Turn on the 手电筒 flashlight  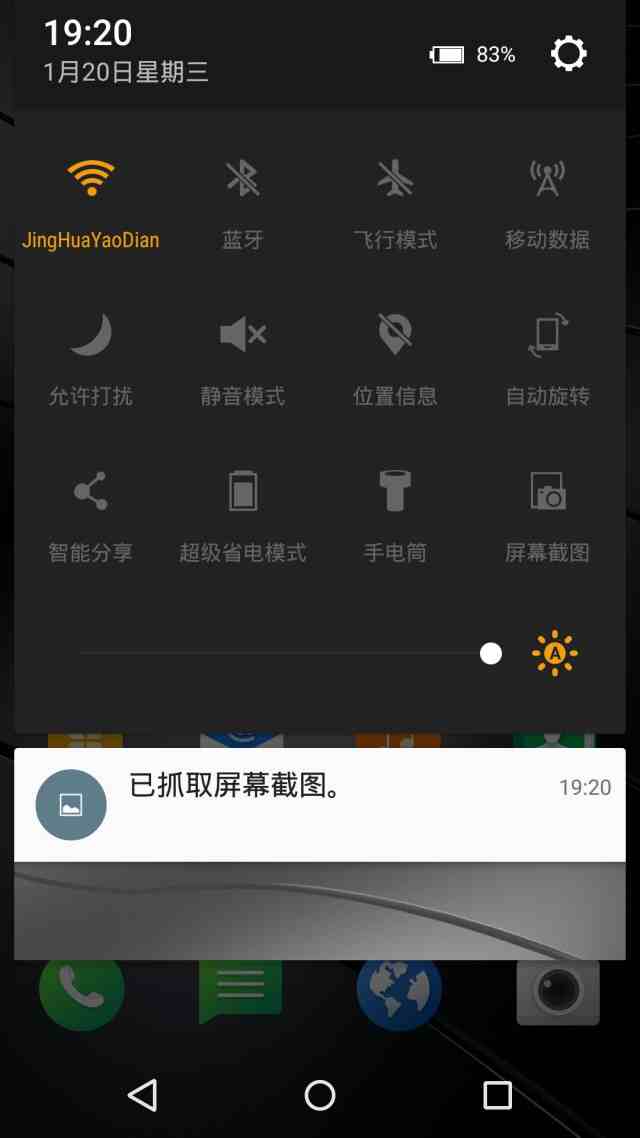[x=395, y=492]
